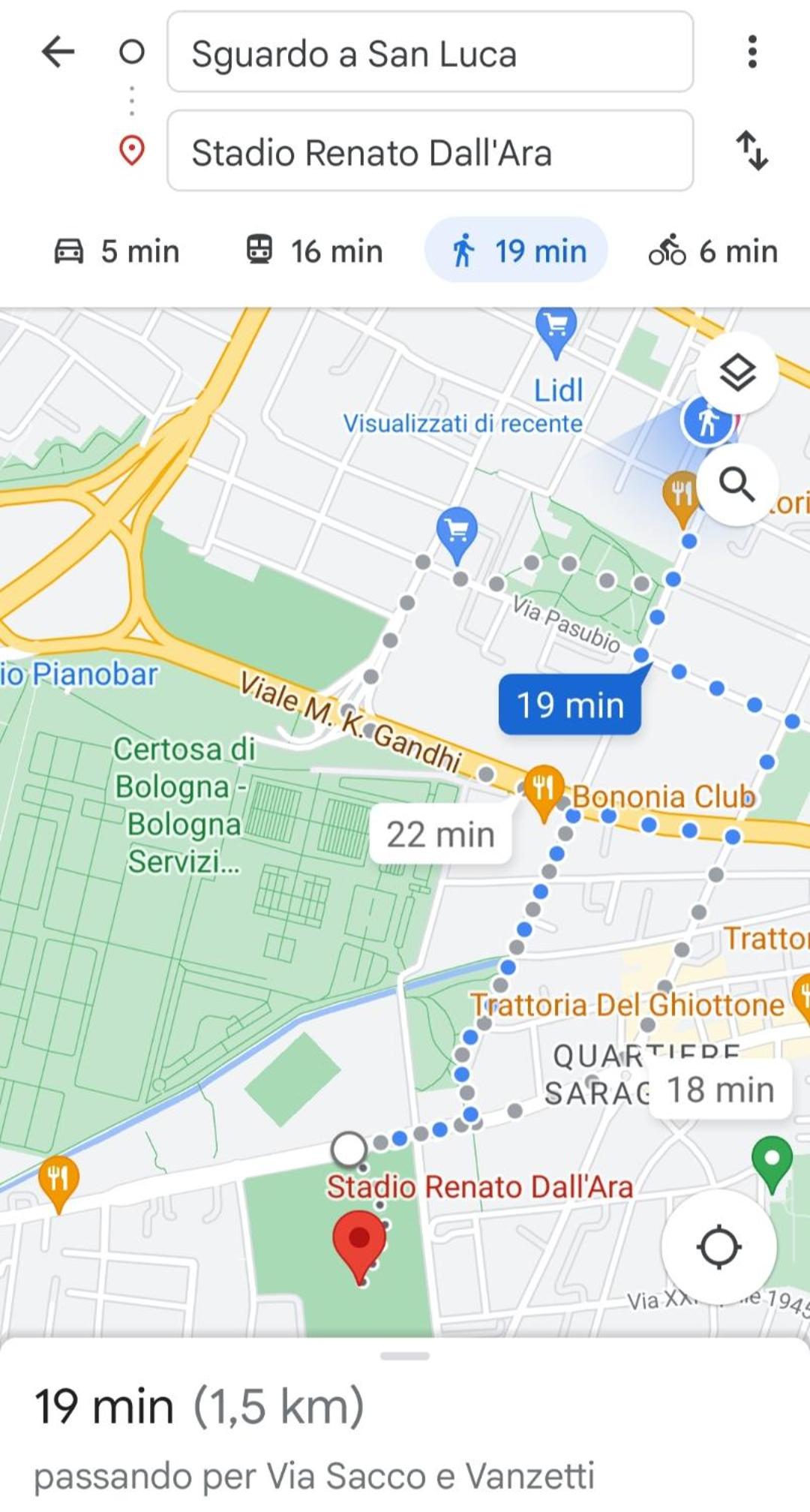Edit the starting point Sguardo a San Luca
This screenshot has height=1512, width=810.
430,52
